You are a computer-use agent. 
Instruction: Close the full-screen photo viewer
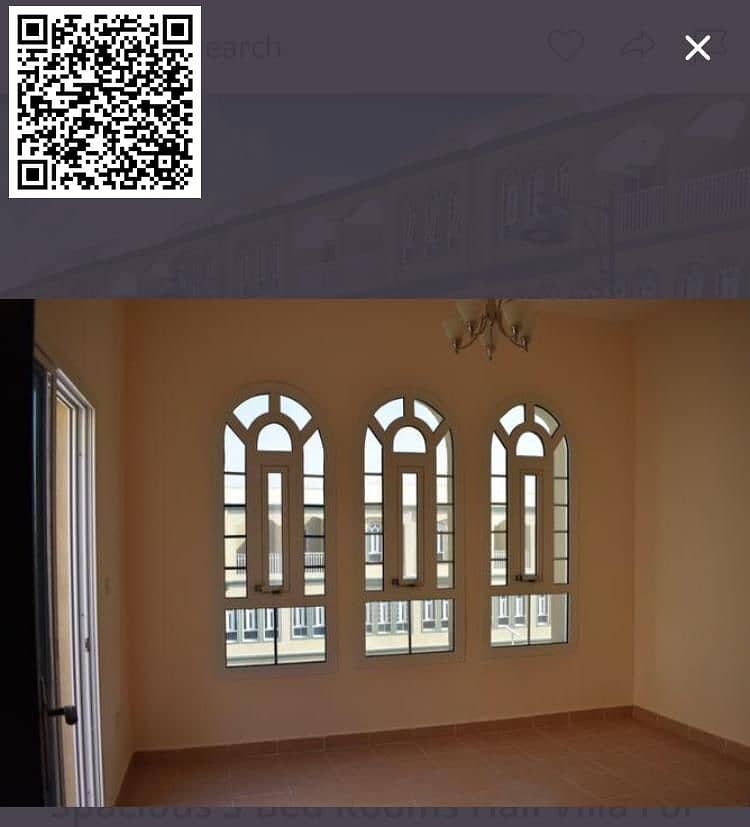point(697,47)
